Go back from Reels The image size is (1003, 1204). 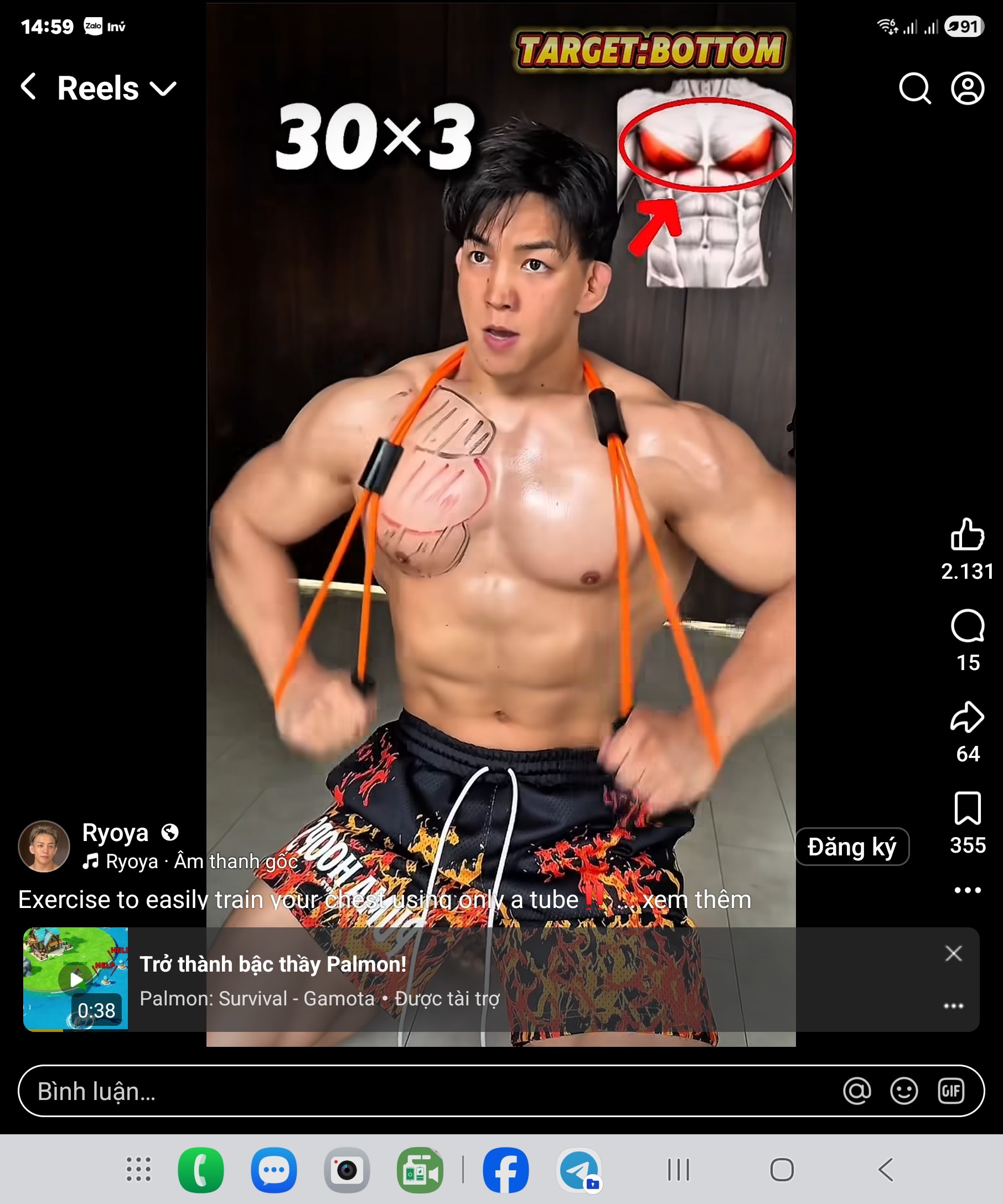pos(29,87)
